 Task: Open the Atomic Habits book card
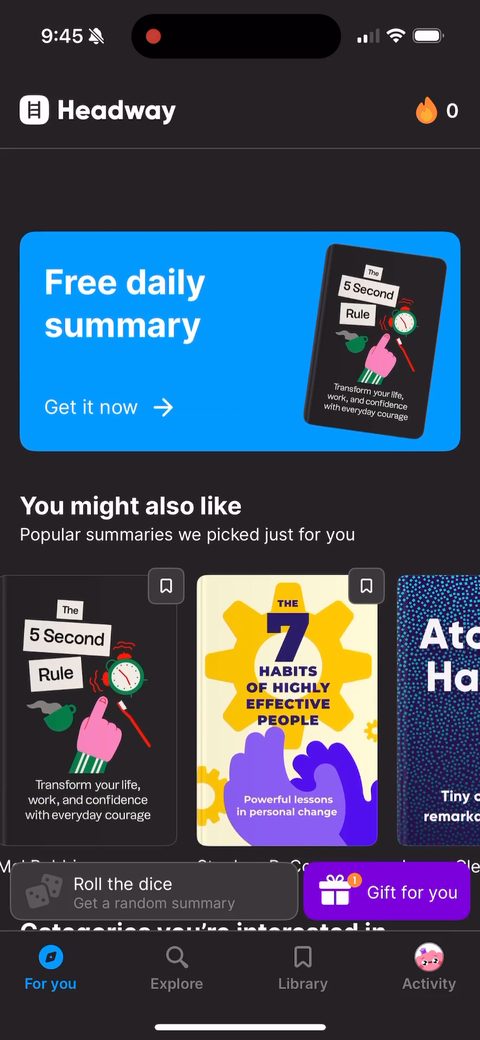pos(439,710)
